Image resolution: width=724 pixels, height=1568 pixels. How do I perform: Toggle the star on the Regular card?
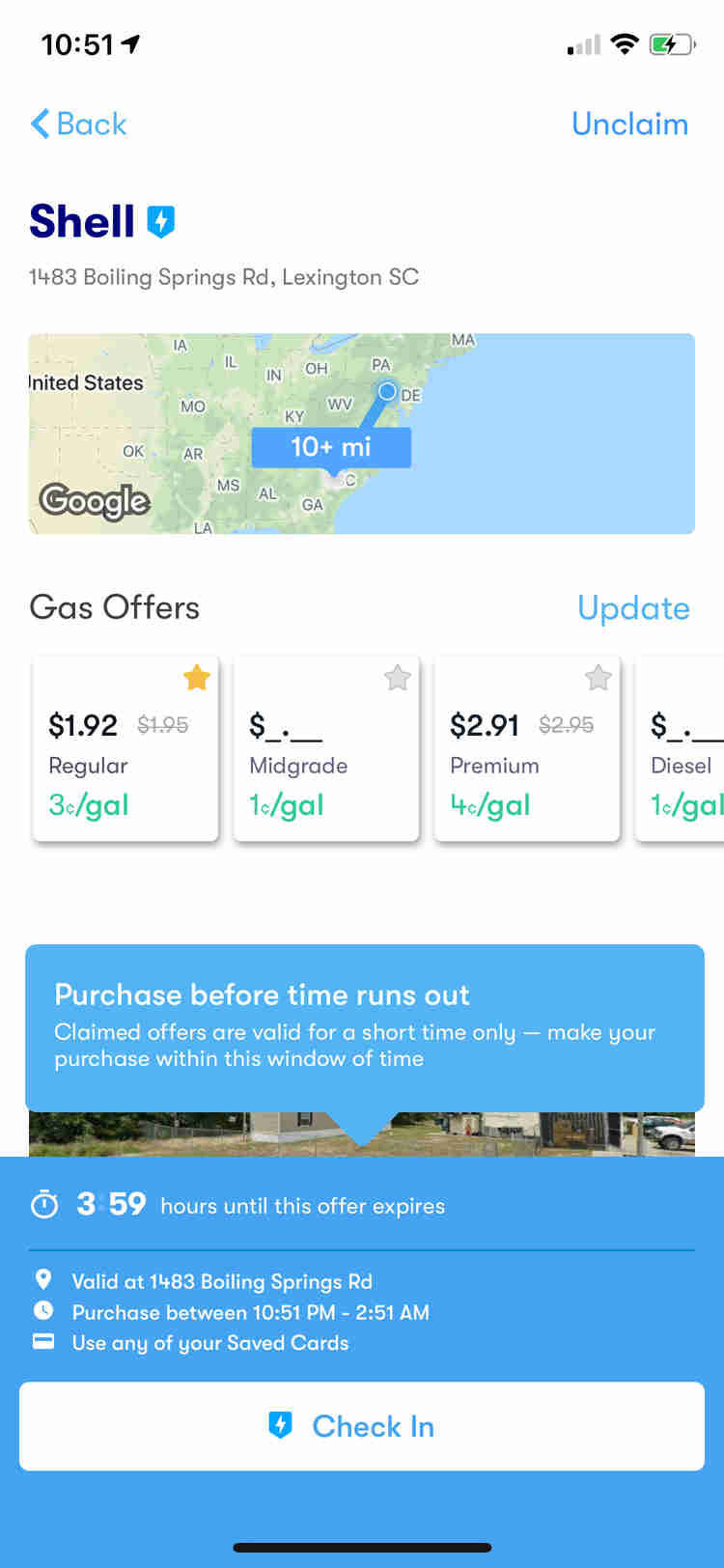coord(197,678)
